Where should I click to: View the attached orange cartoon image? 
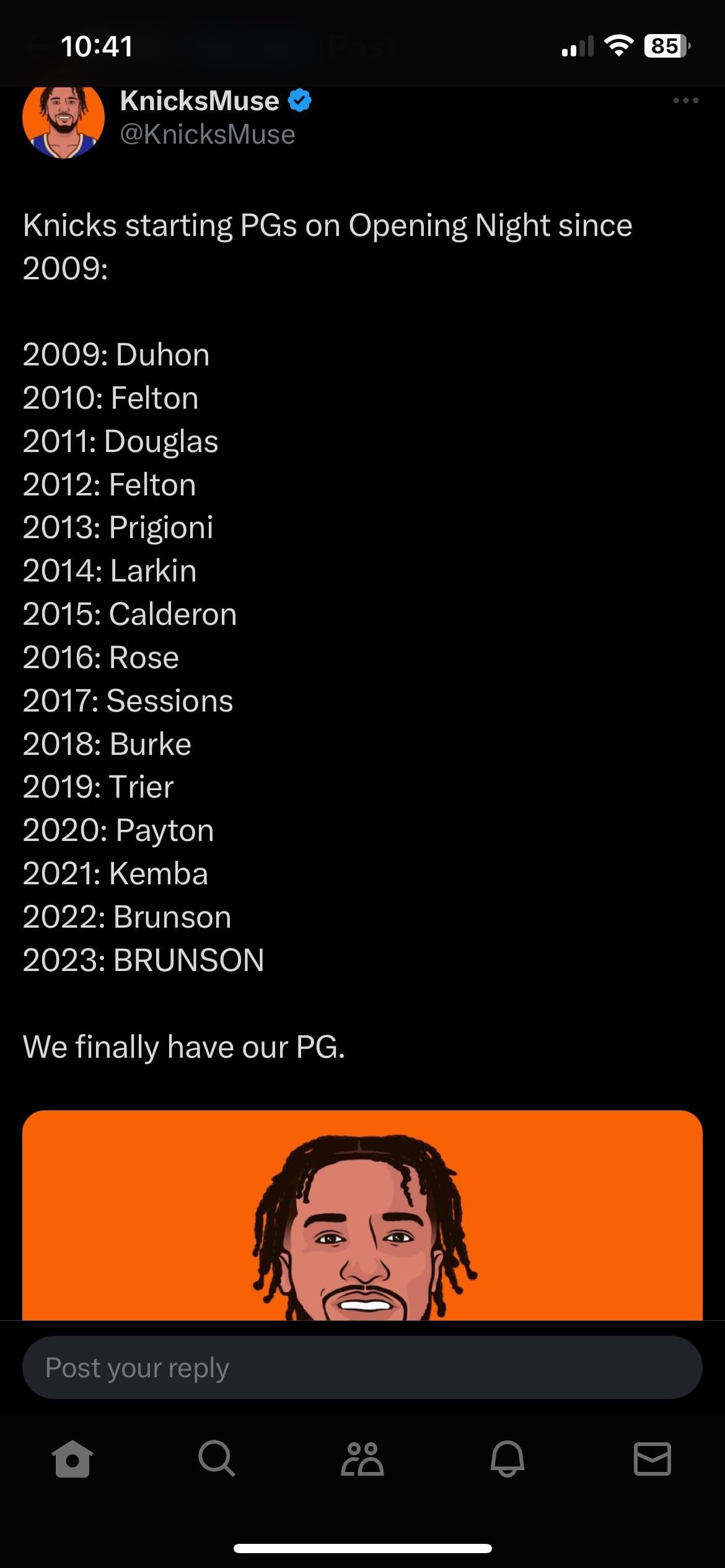tap(362, 1215)
